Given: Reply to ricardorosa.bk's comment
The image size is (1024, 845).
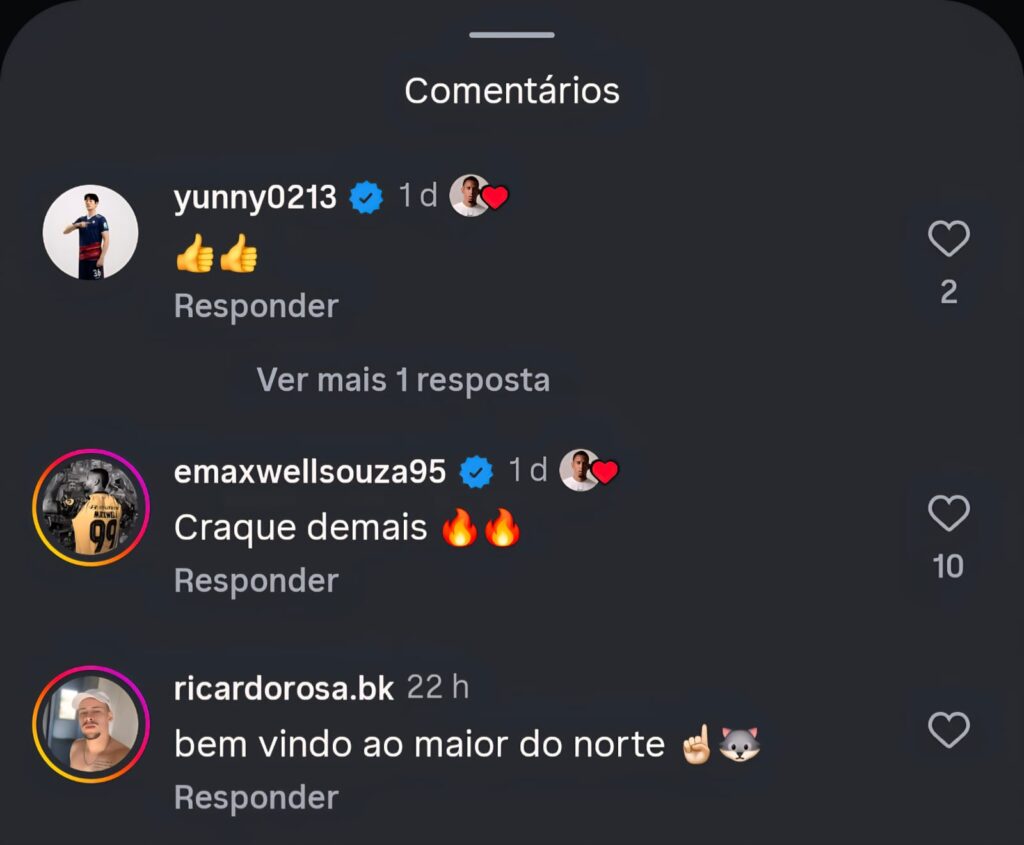Looking at the screenshot, I should click(256, 798).
